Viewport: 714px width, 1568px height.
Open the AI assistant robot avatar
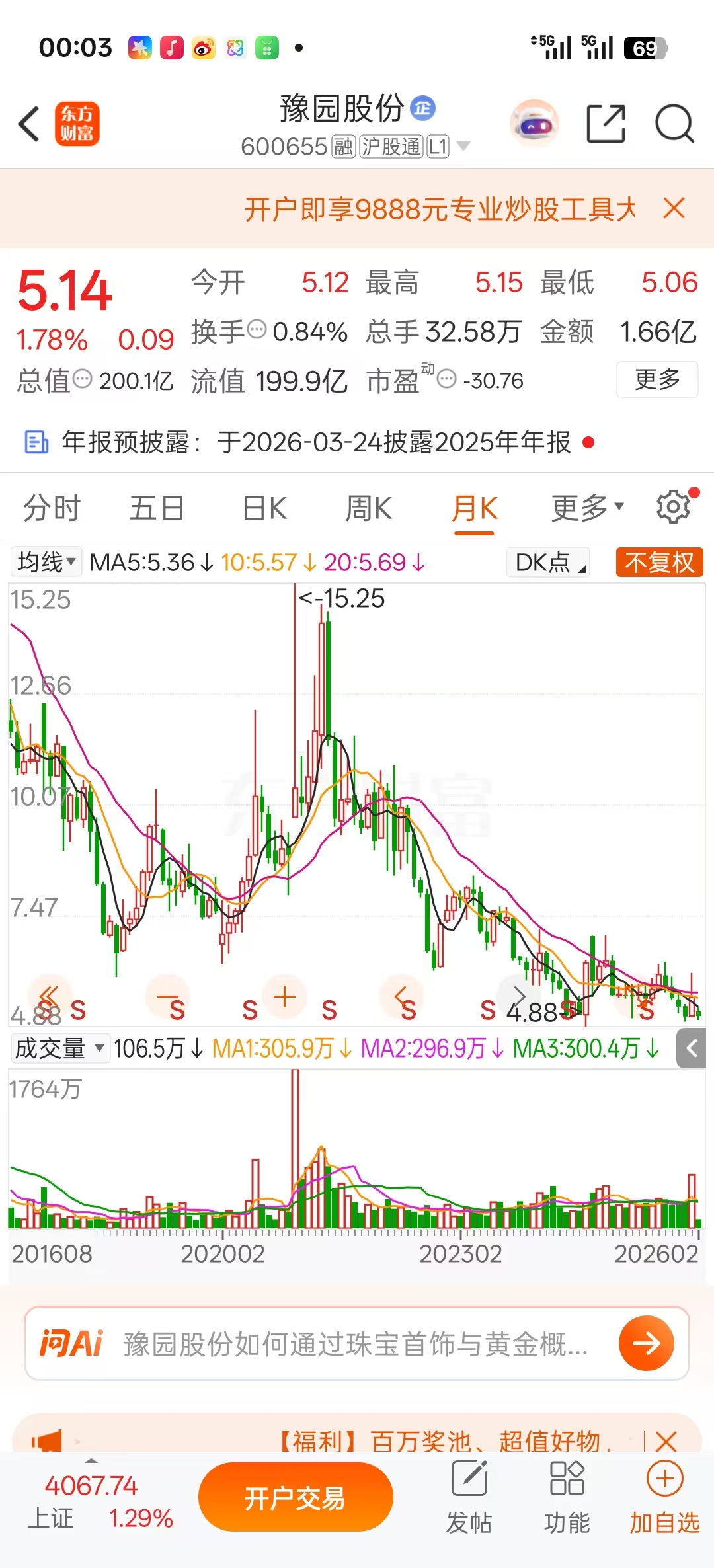[x=534, y=124]
